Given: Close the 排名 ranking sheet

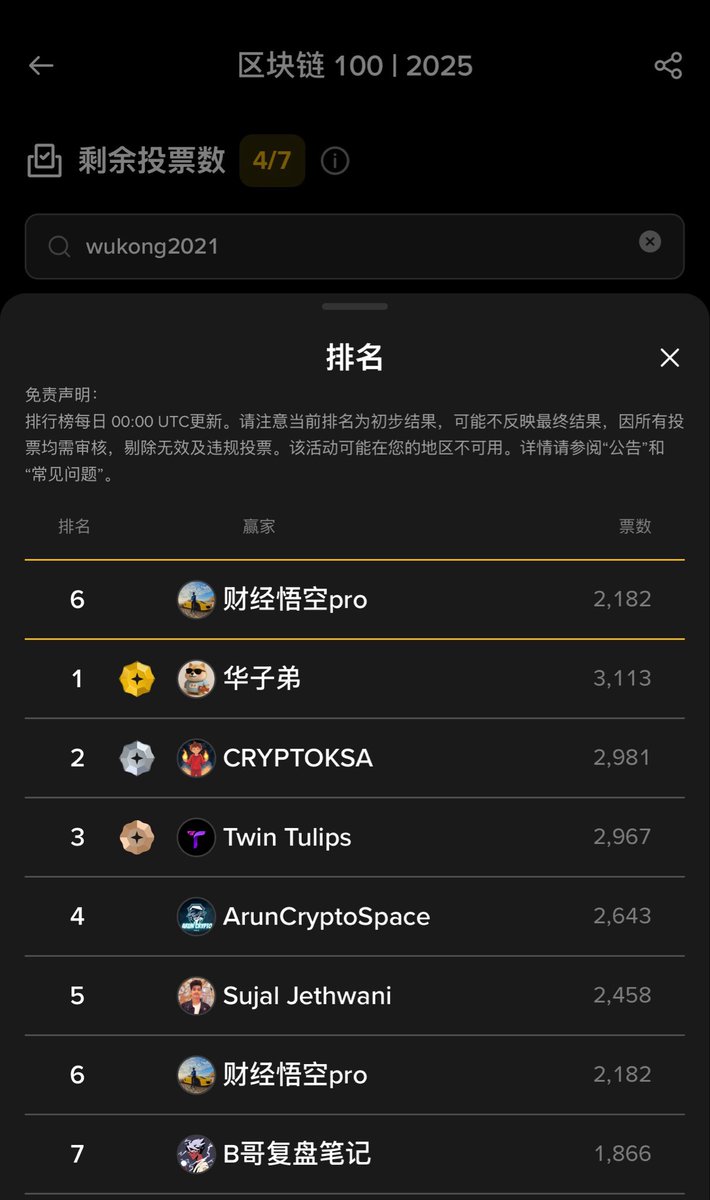Looking at the screenshot, I should click(669, 358).
